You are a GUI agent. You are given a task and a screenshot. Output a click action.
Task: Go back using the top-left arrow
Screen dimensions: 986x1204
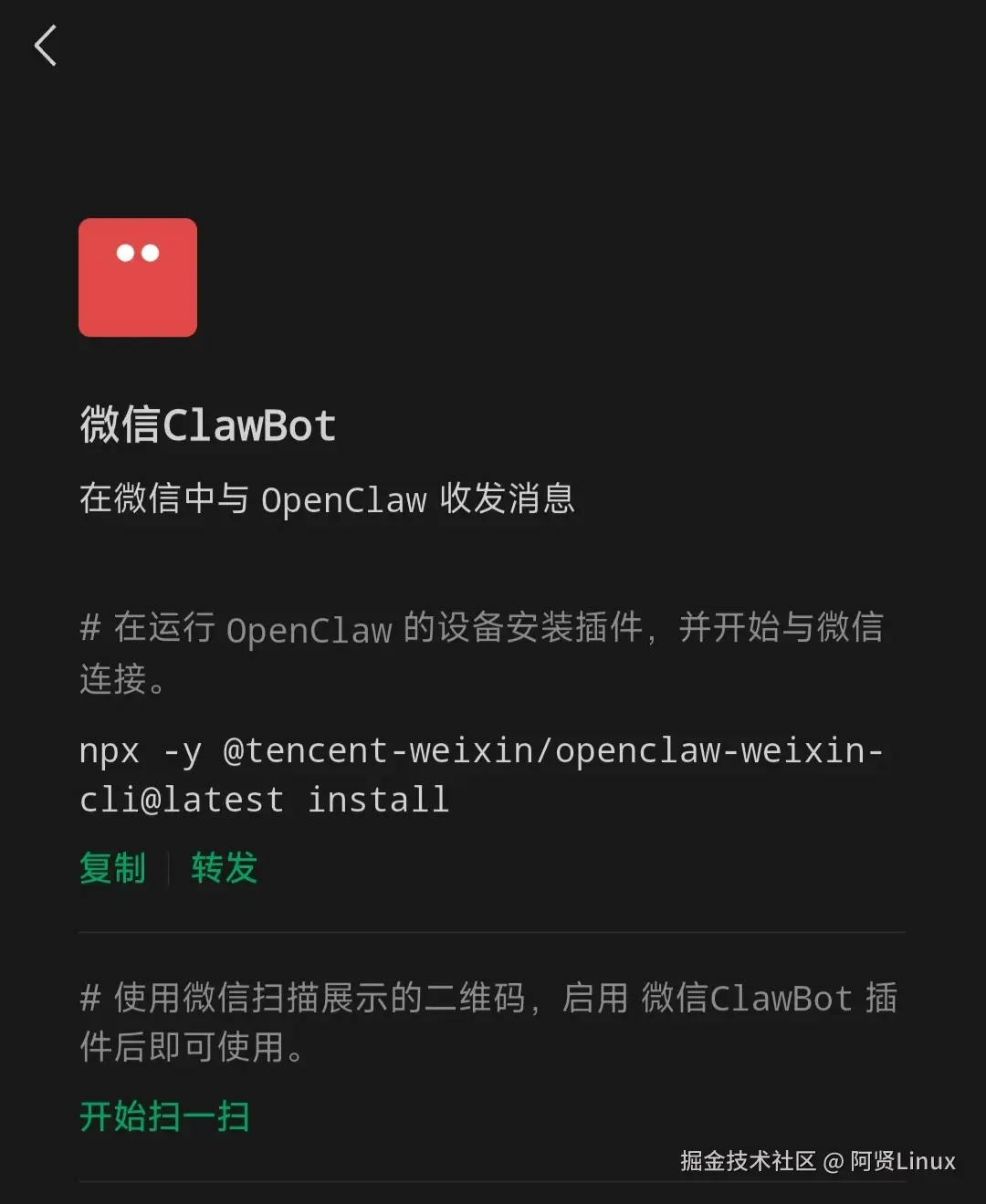46,46
